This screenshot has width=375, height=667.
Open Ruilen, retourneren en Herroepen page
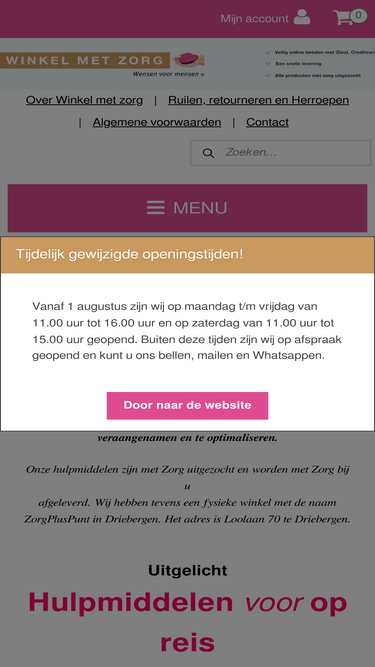tap(259, 100)
